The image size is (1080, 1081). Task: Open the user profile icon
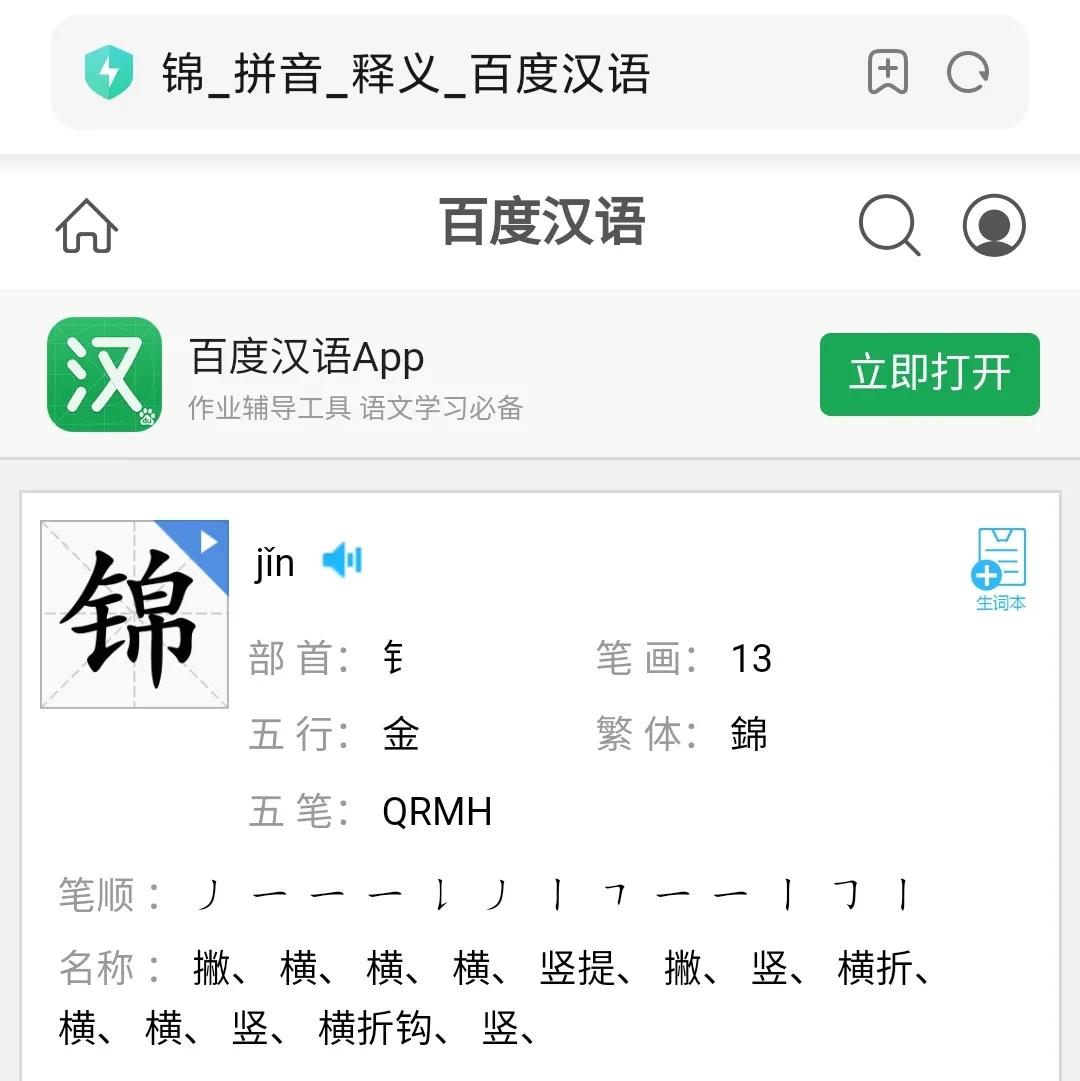995,226
